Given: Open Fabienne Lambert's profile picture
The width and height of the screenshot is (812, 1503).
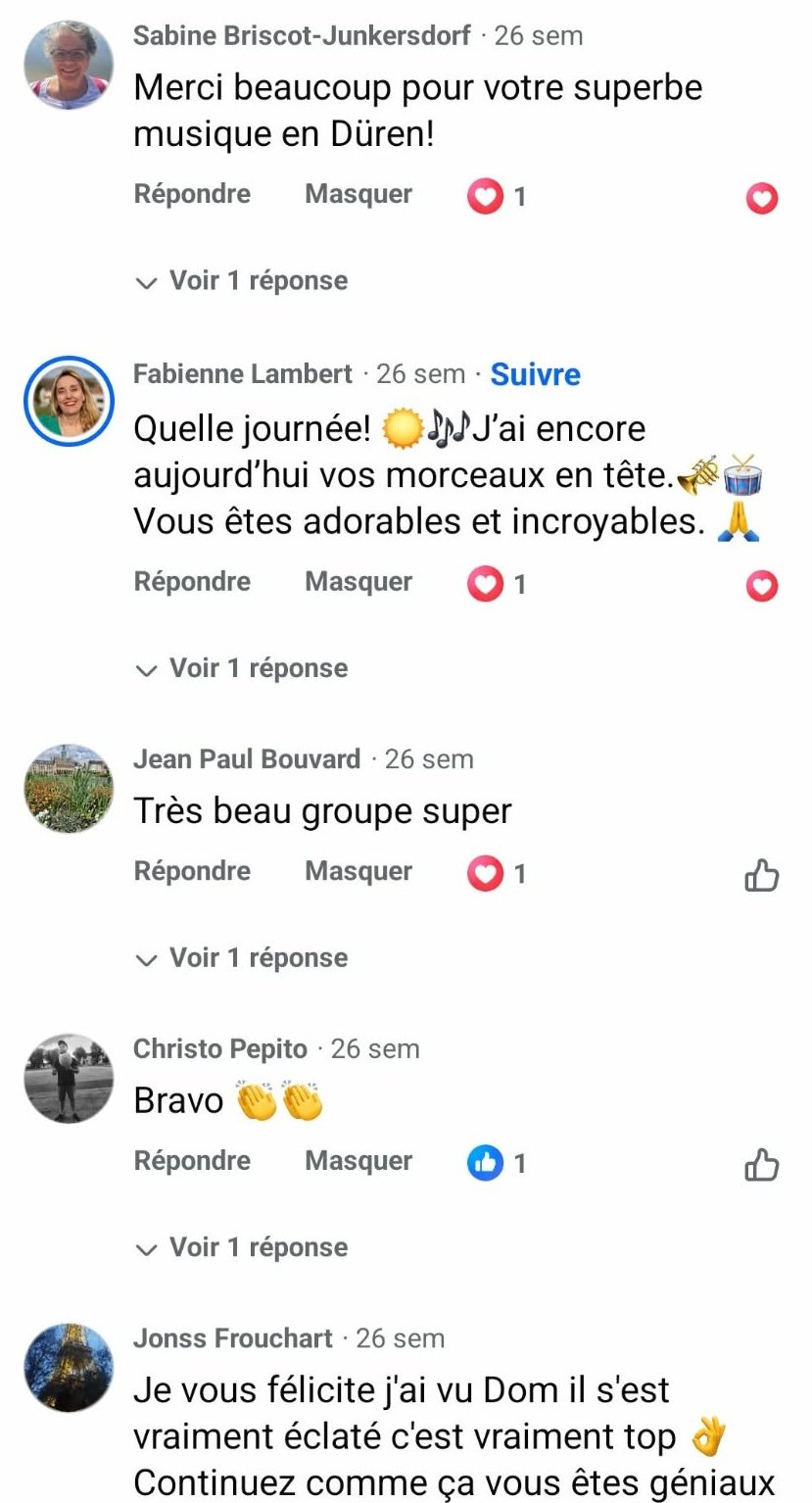Looking at the screenshot, I should click(69, 402).
